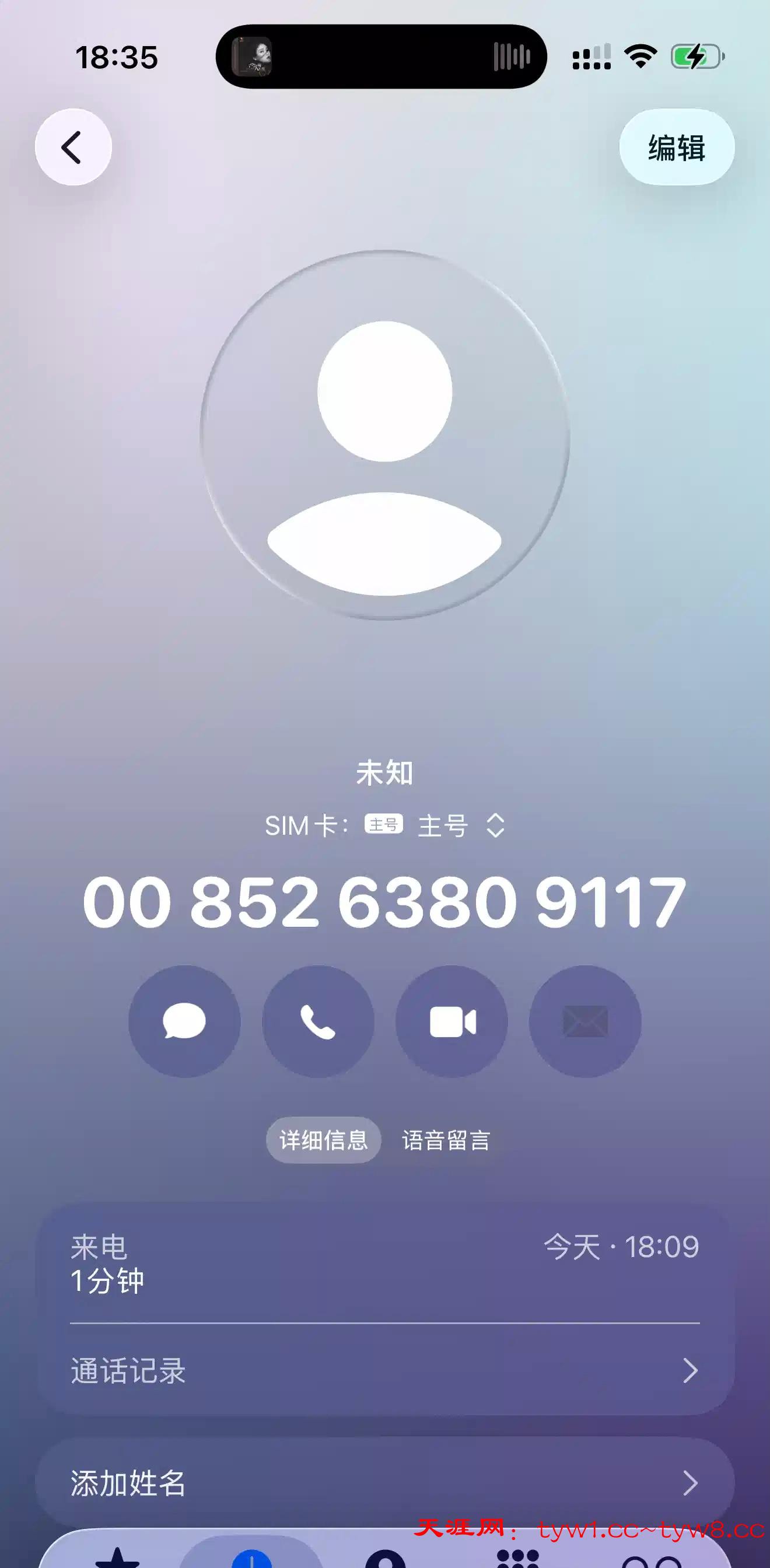Start a video call with this number
770x1568 pixels.
coord(452,1021)
